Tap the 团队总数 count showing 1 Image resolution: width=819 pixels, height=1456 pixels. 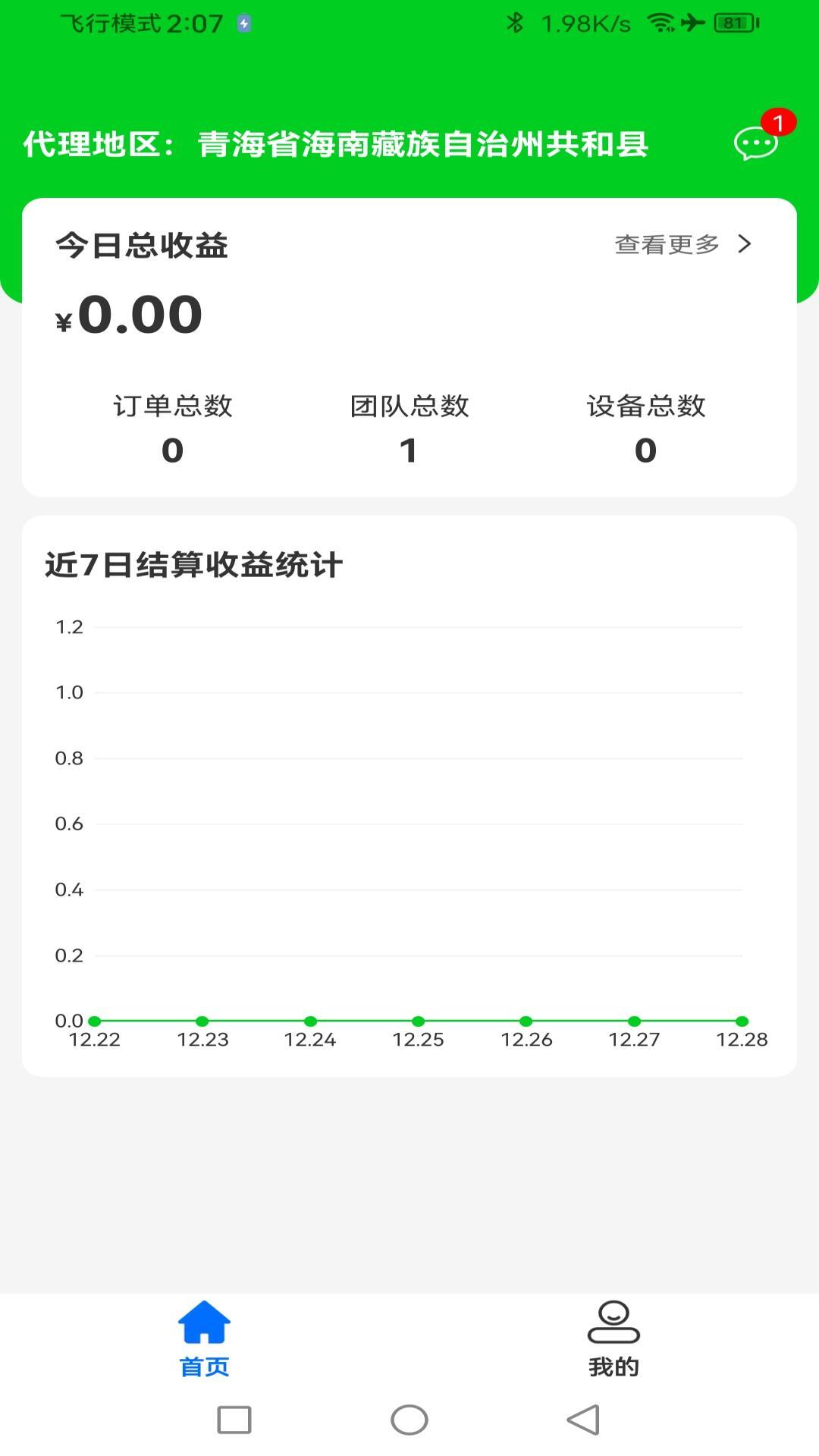tap(409, 449)
